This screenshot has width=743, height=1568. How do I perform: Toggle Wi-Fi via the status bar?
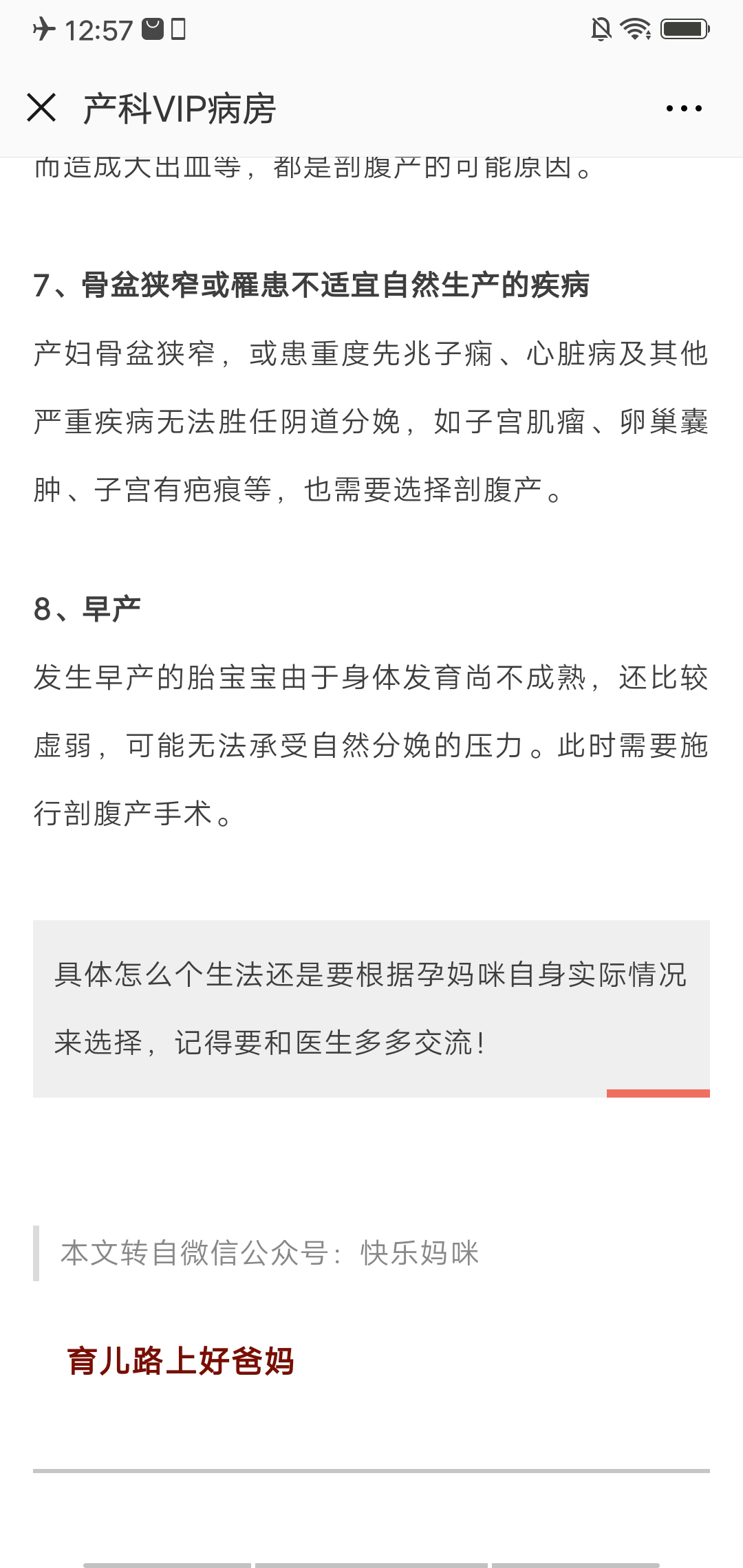click(x=634, y=28)
